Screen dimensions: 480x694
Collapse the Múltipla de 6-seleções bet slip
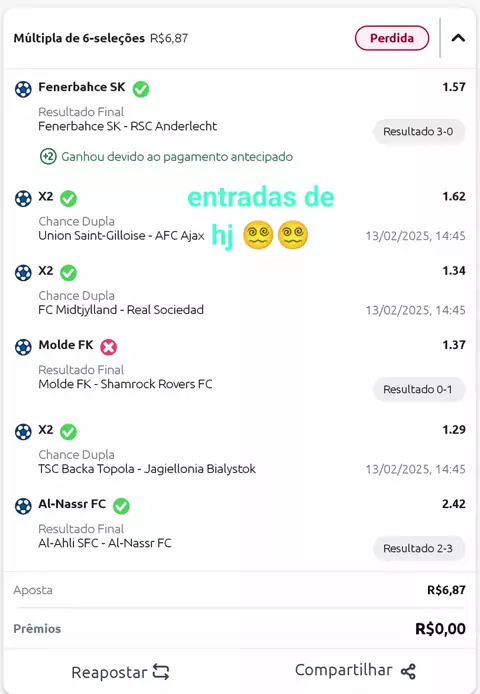(x=458, y=38)
